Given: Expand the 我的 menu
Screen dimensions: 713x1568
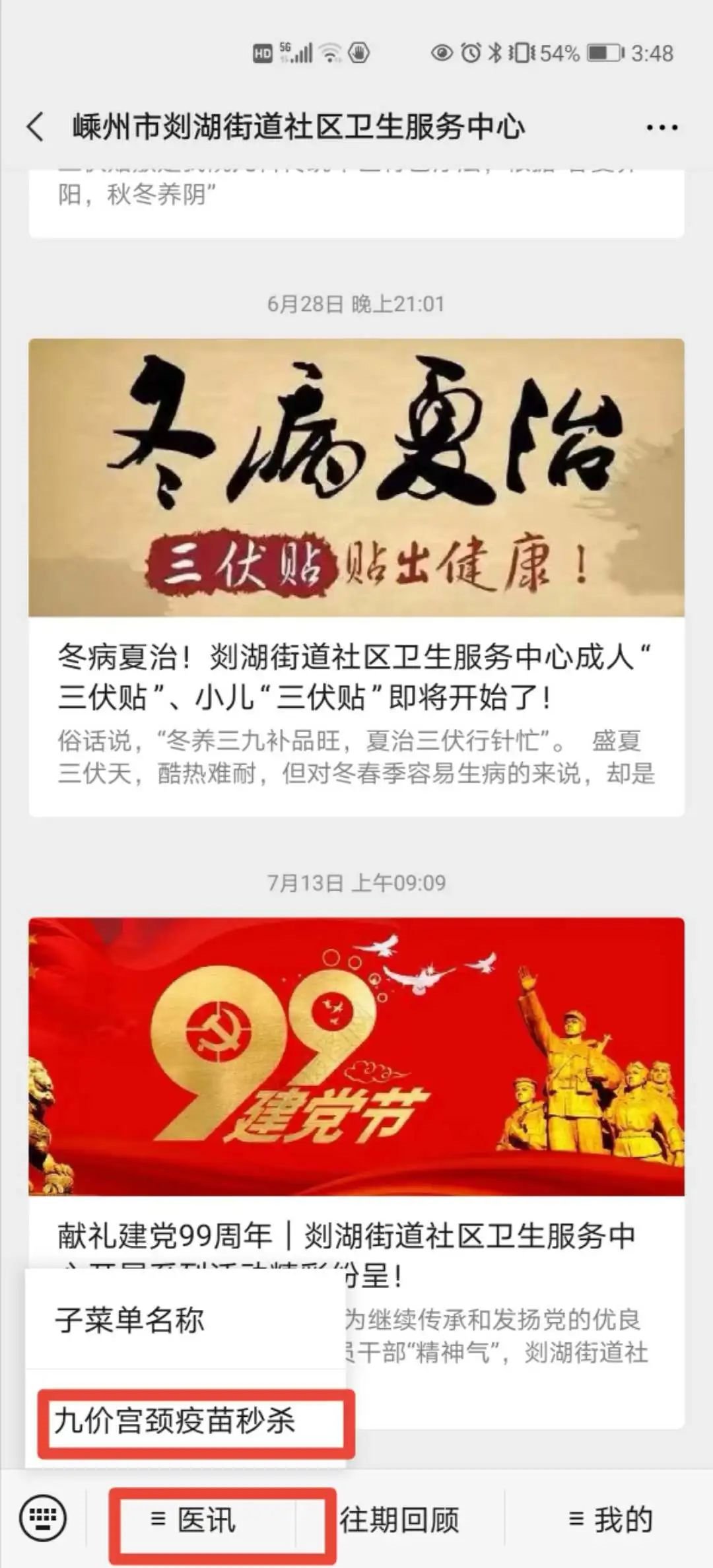Looking at the screenshot, I should tap(611, 1520).
